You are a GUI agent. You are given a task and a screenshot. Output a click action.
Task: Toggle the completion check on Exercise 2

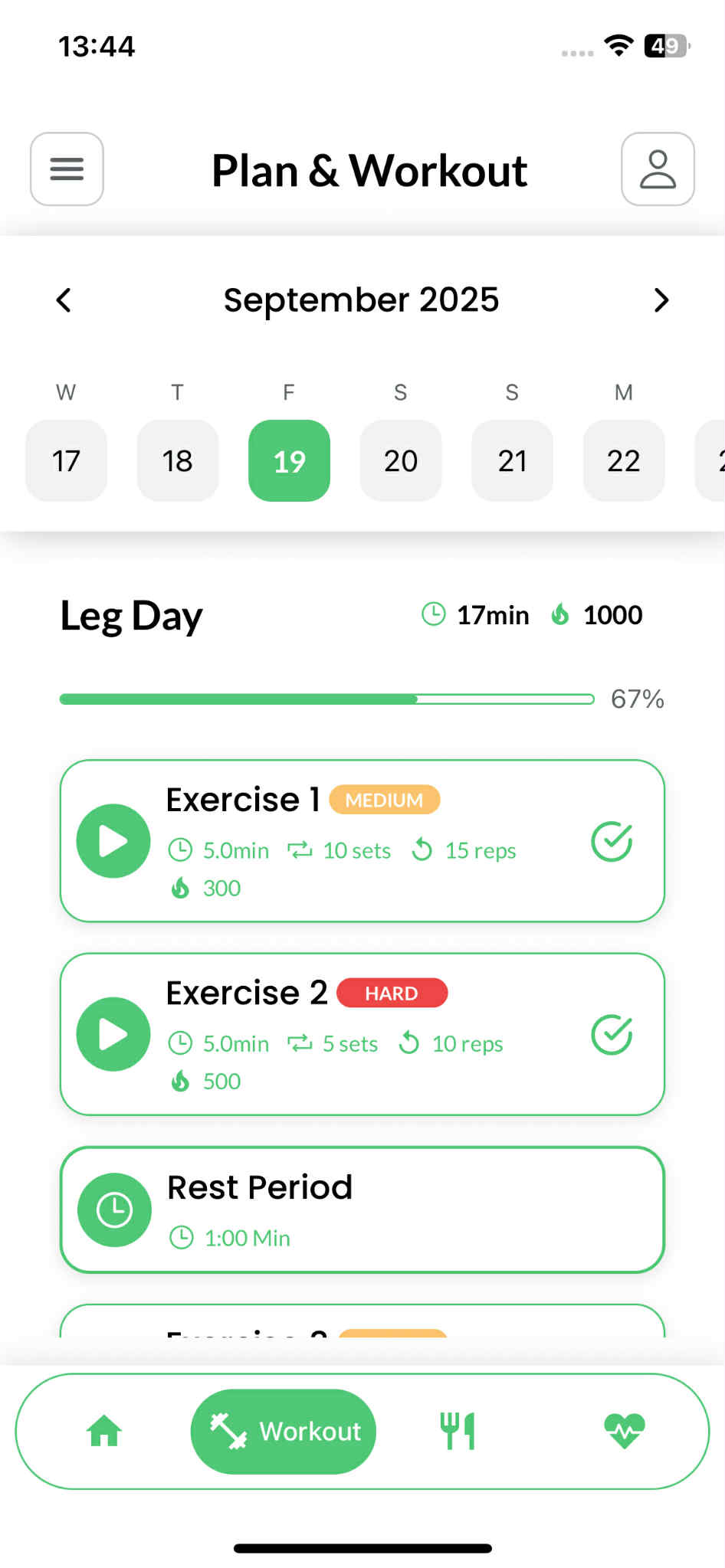pos(612,1035)
